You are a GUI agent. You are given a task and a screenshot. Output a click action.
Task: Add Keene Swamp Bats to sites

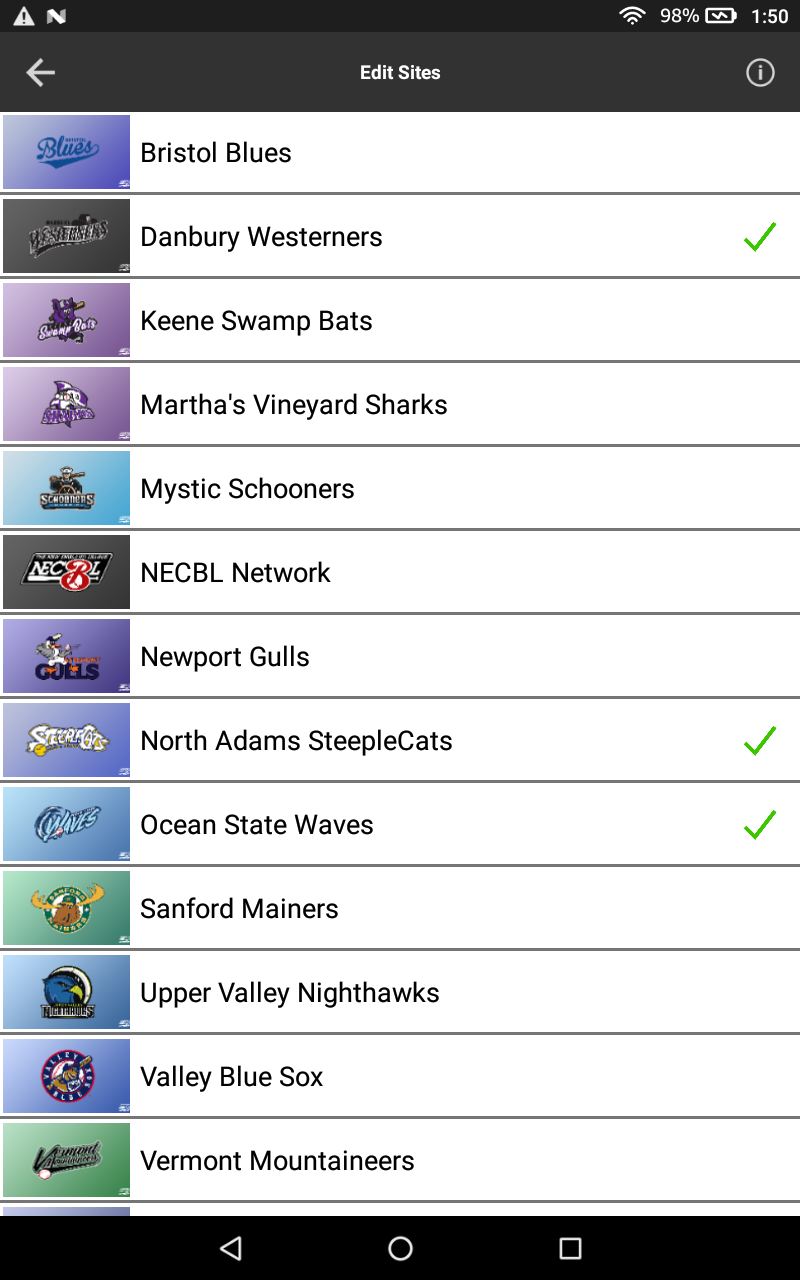(x=400, y=321)
